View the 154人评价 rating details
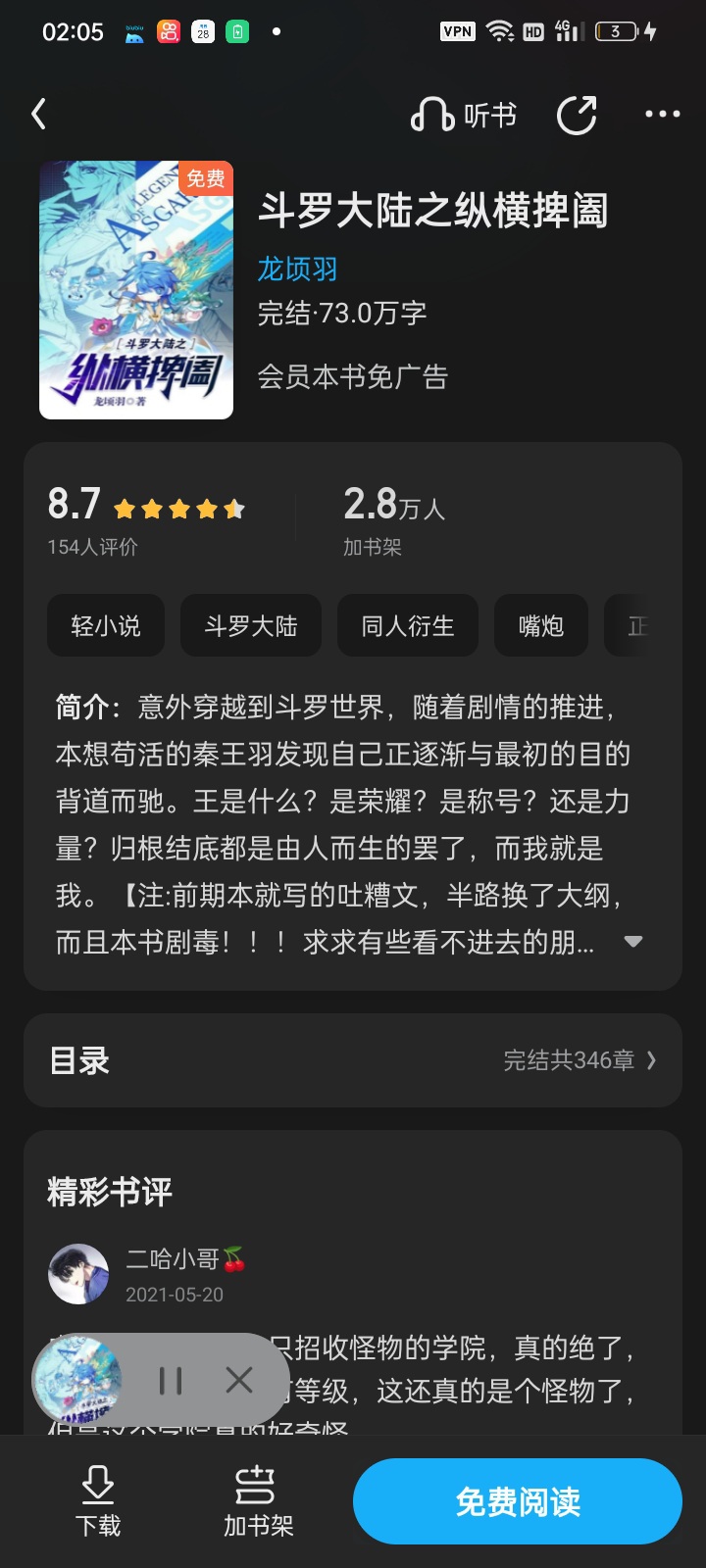 [x=93, y=547]
